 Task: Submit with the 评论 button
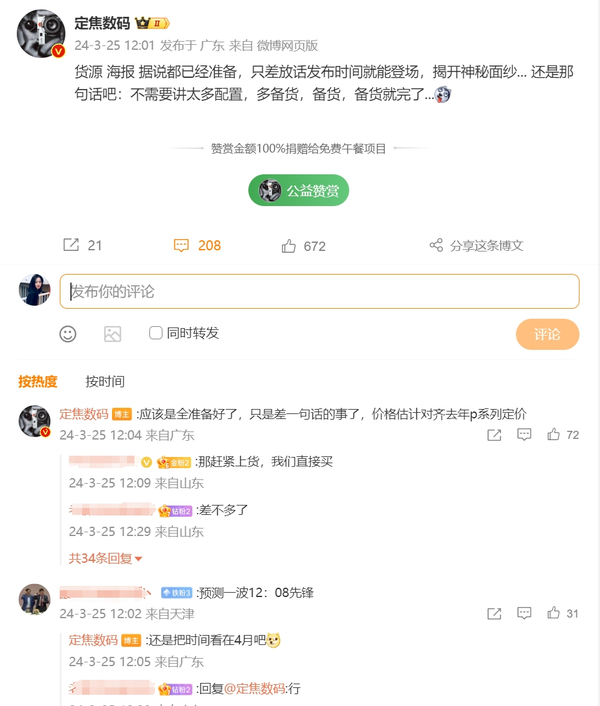(547, 334)
